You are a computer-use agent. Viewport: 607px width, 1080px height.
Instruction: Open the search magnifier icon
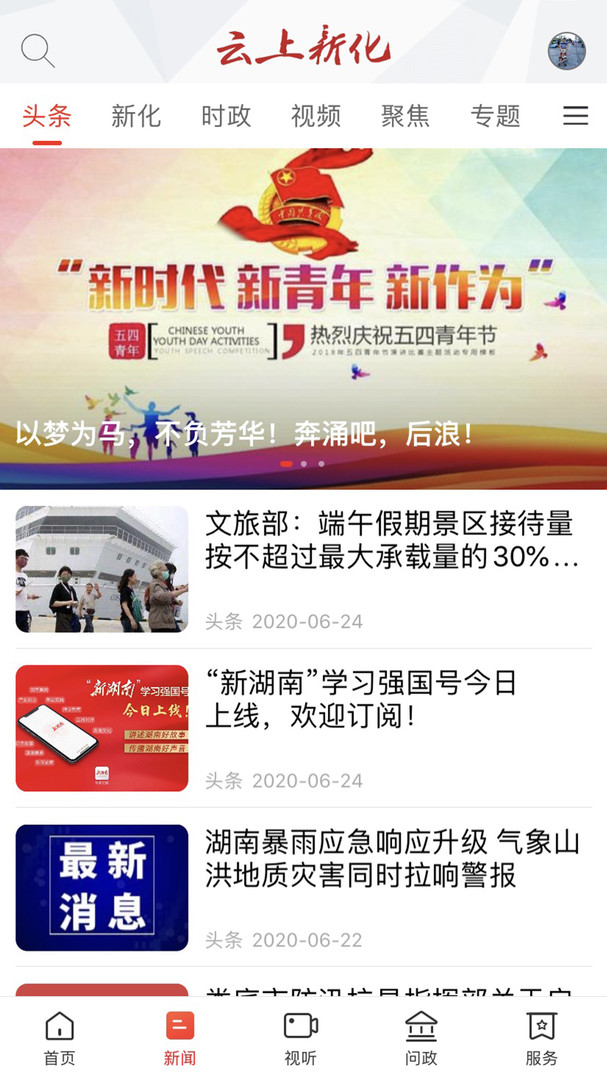pos(38,50)
